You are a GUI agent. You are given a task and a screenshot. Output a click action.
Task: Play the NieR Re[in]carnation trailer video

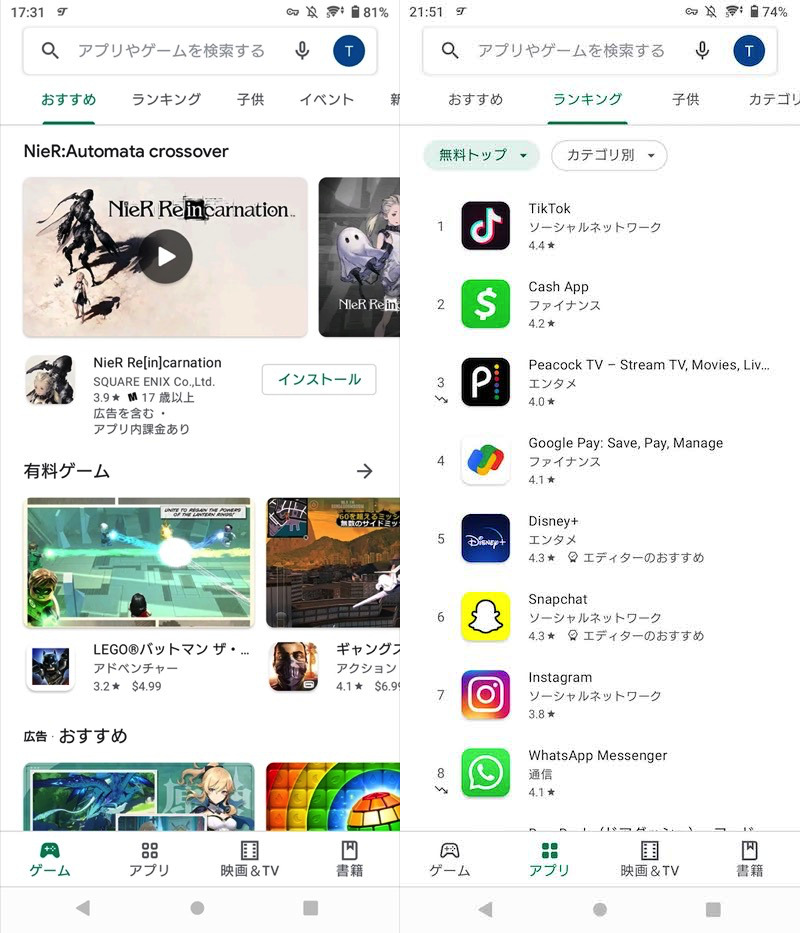point(165,257)
